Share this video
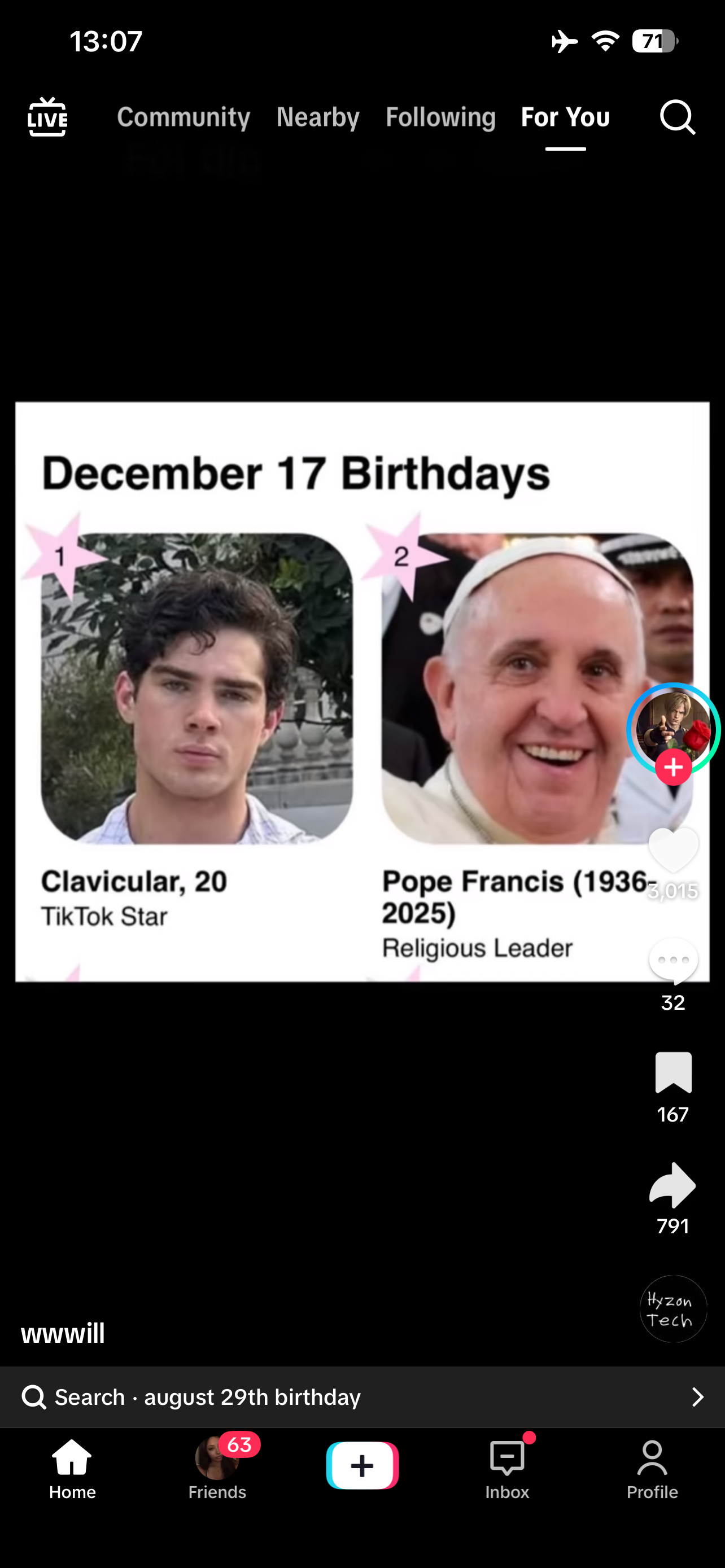 coord(673,1185)
